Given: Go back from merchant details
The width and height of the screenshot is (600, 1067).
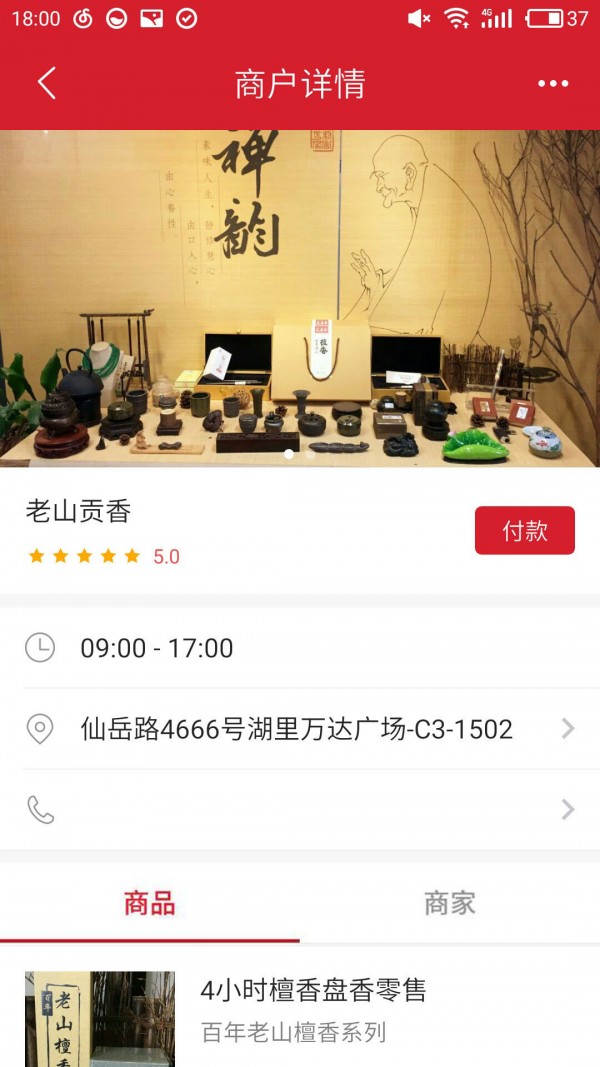Looking at the screenshot, I should pos(46,84).
